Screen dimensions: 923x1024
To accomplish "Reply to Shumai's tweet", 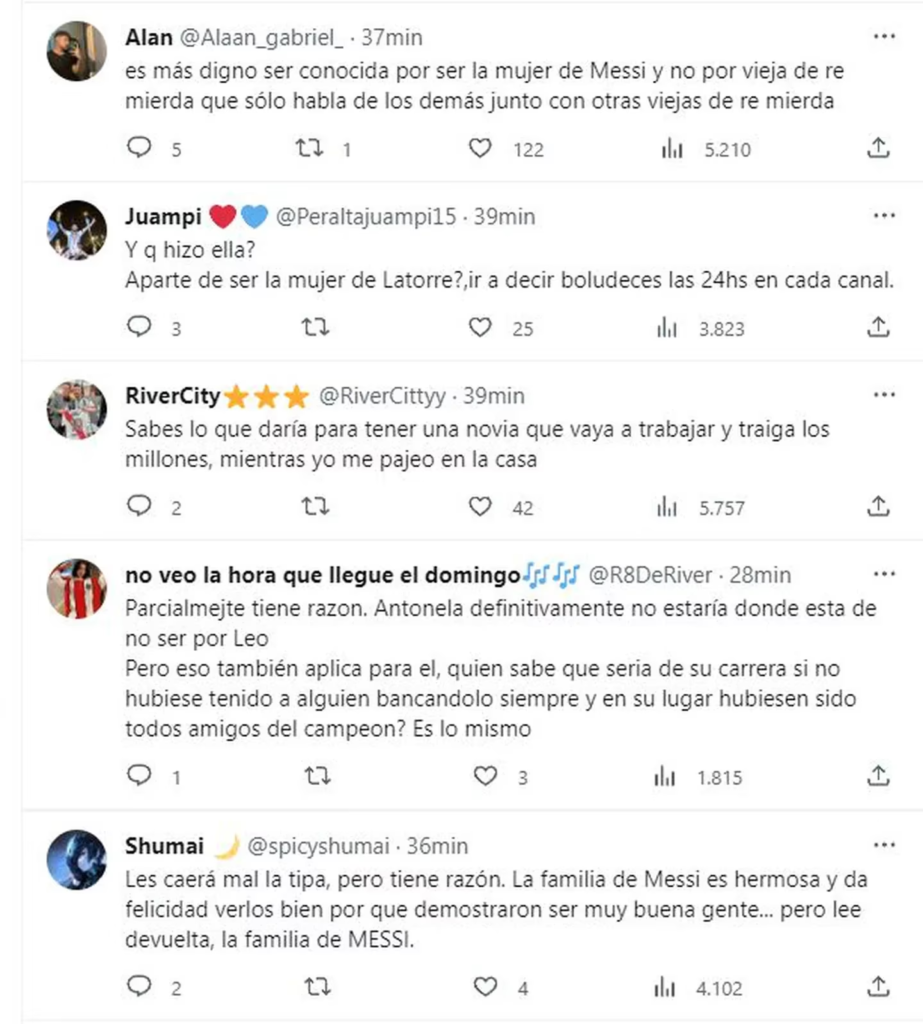I will tap(140, 987).
